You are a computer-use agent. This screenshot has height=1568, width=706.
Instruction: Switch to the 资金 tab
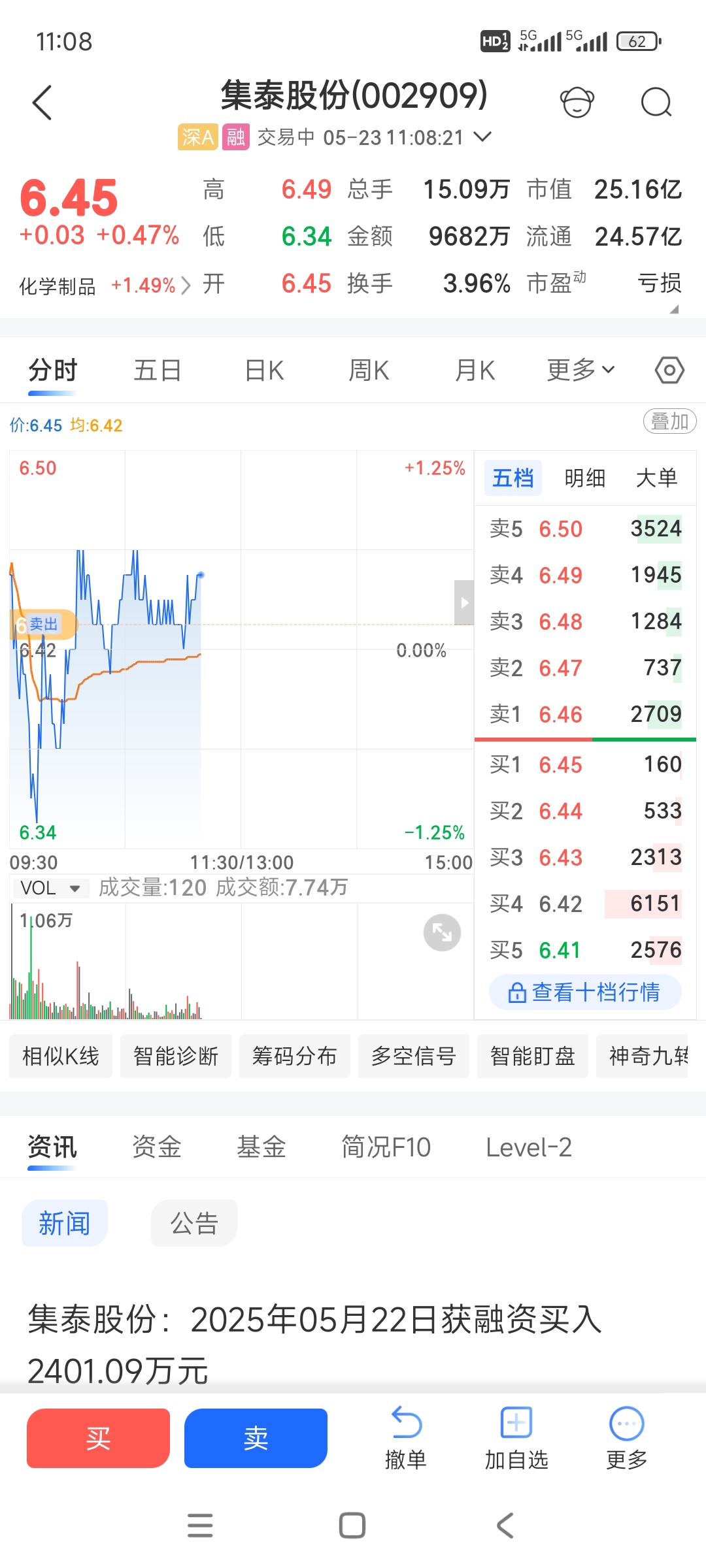157,1147
